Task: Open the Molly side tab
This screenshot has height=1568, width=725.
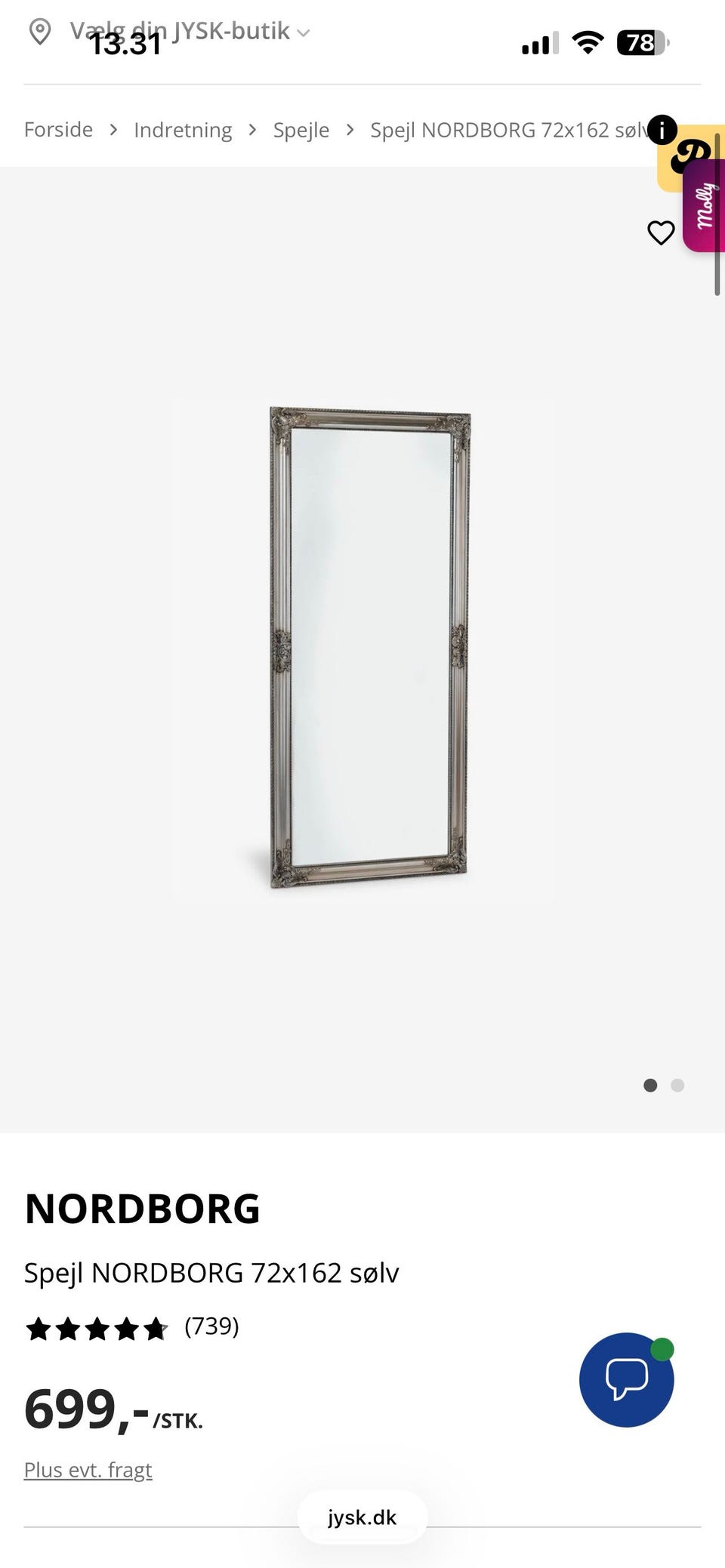Action: coord(705,205)
